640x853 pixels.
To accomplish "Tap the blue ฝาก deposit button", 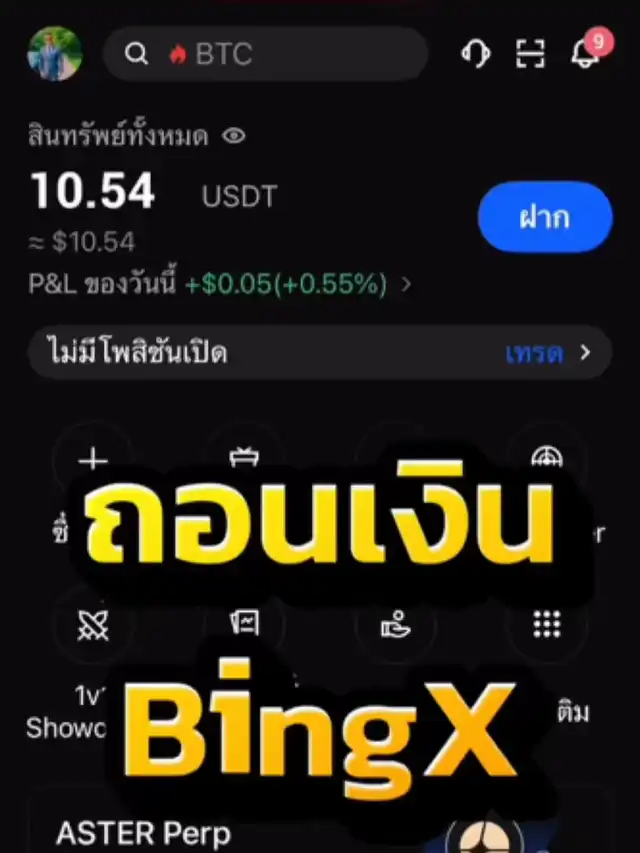I will [545, 217].
